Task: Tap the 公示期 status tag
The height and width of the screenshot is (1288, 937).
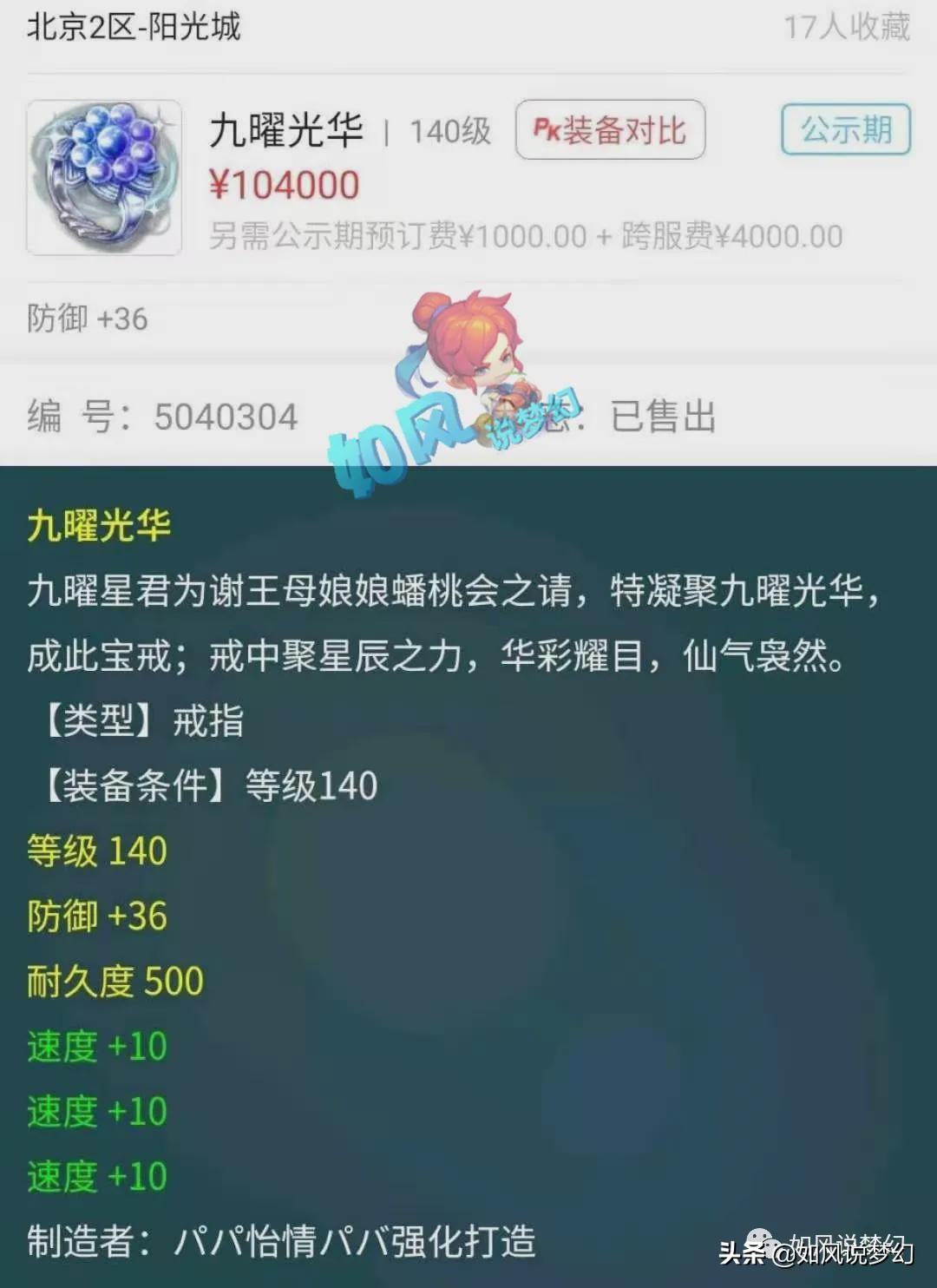Action: [x=845, y=130]
